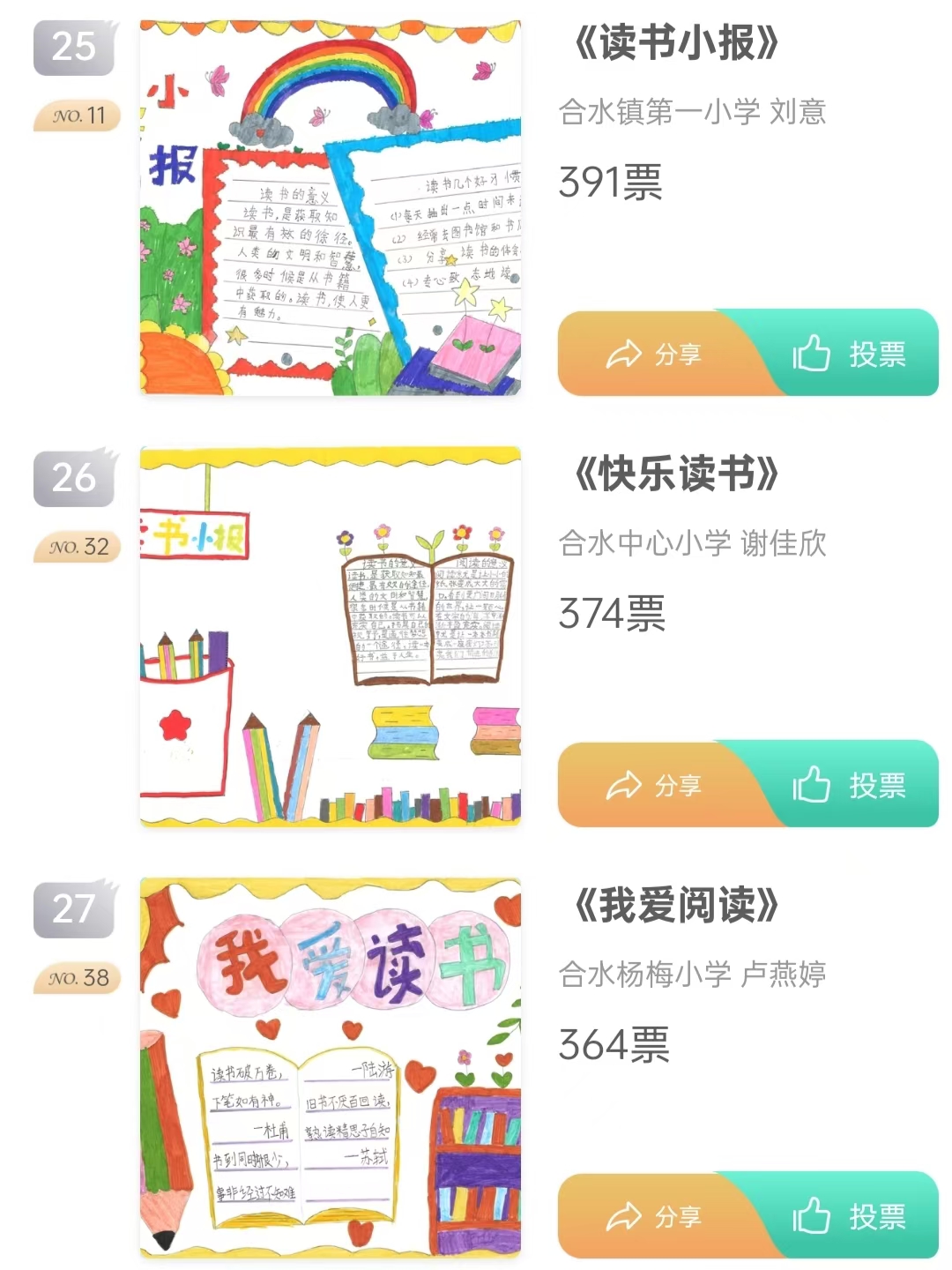Vote for 《我爱阅读》 by 卢燕婷
This screenshot has height=1270, width=952.
coord(849,1217)
